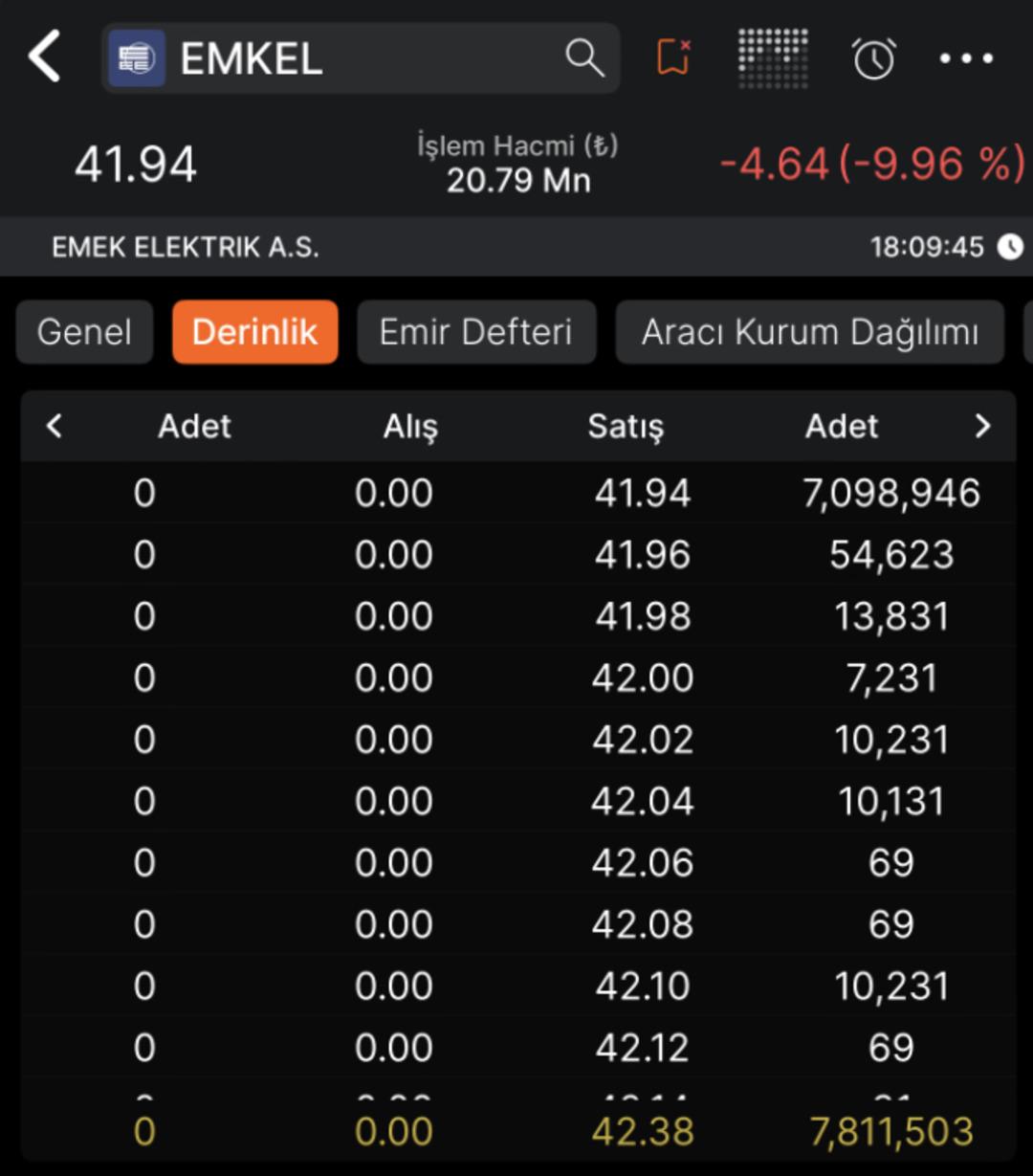Open the Emir Defteri tab
The height and width of the screenshot is (1176, 1033).
pyautogui.click(x=475, y=332)
